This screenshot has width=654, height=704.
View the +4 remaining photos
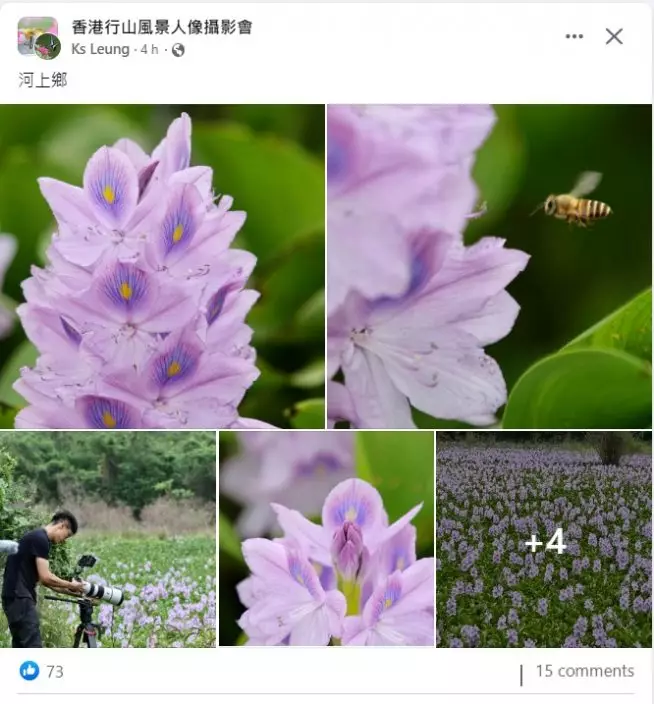click(x=544, y=539)
